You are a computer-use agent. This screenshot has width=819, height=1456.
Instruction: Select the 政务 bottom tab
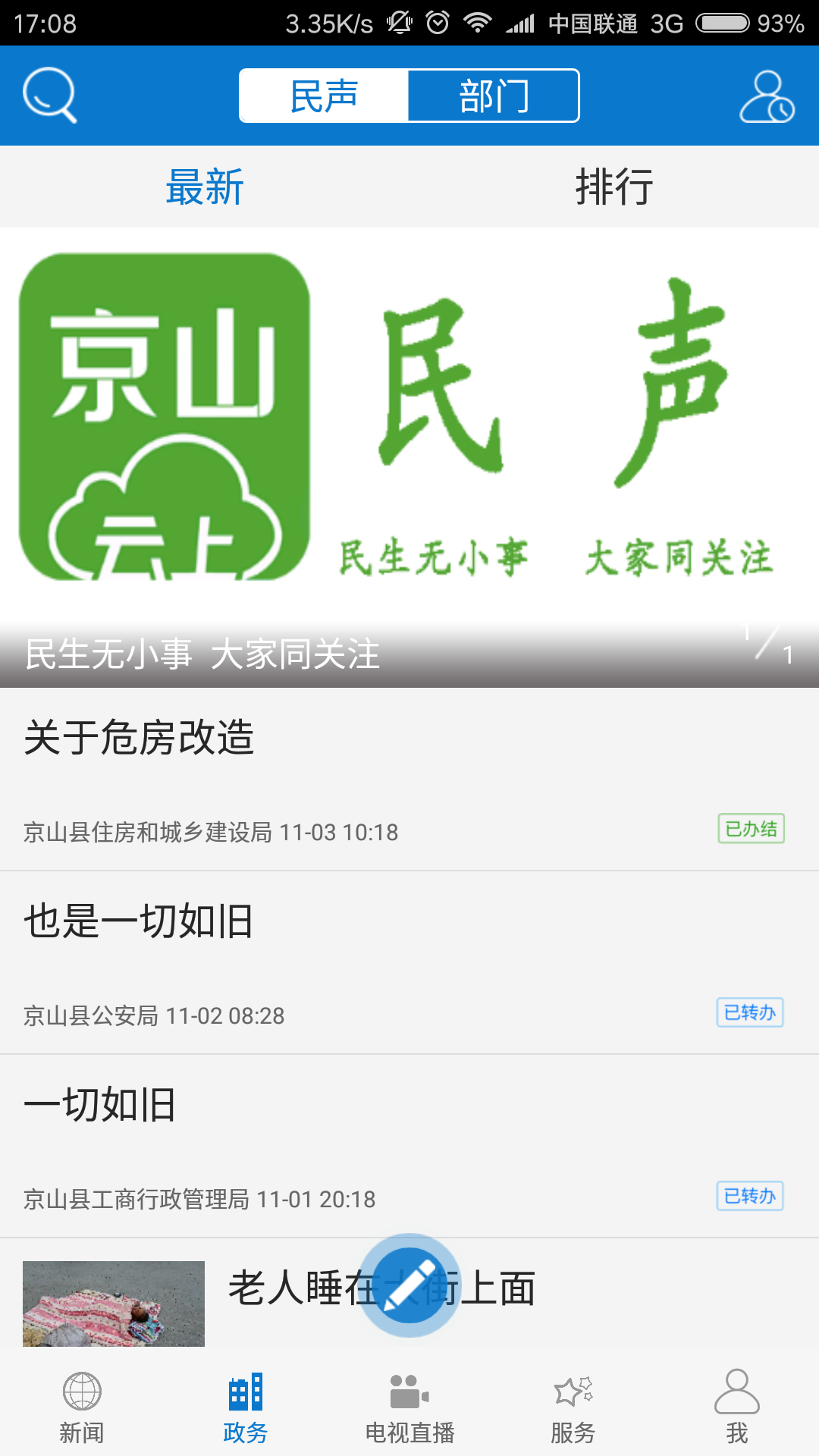[246, 1407]
